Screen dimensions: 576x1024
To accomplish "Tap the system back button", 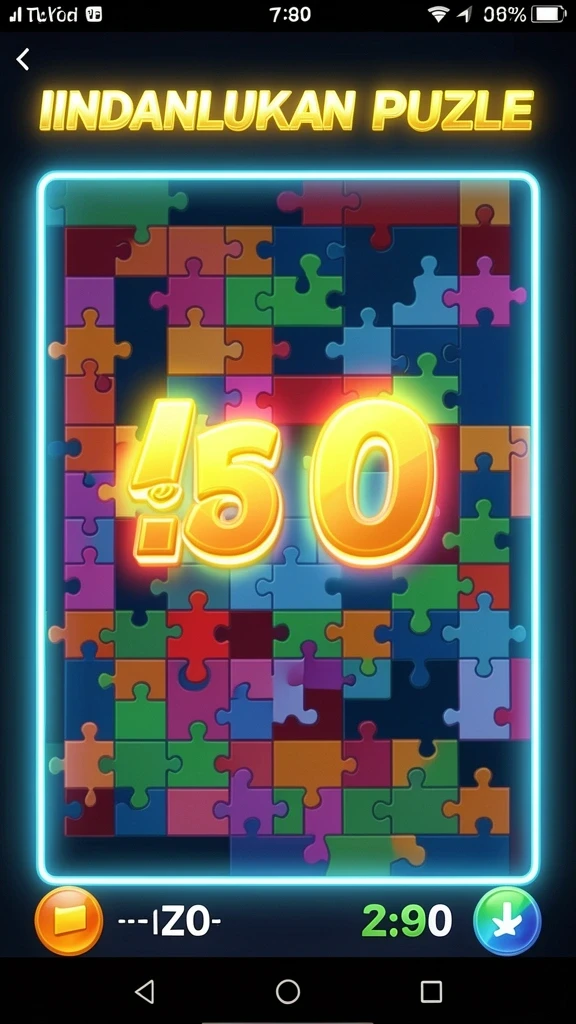I will pyautogui.click(x=144, y=991).
